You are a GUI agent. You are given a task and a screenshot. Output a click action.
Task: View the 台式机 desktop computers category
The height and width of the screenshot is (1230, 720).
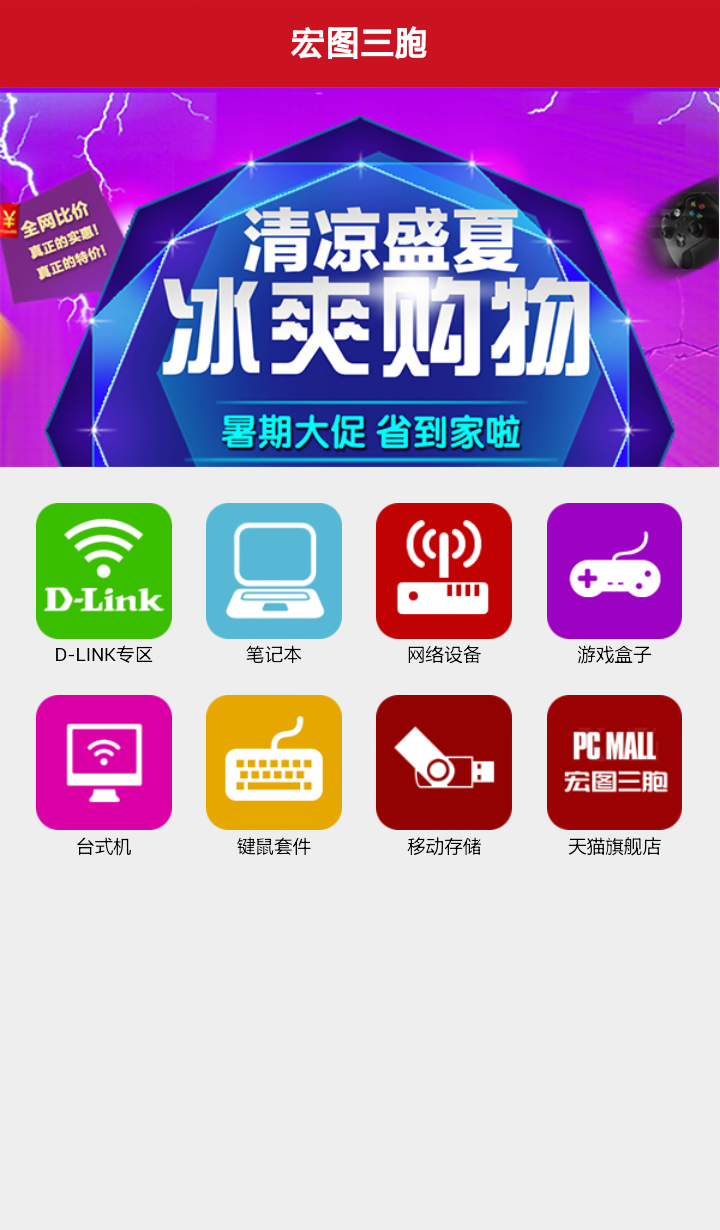[104, 763]
